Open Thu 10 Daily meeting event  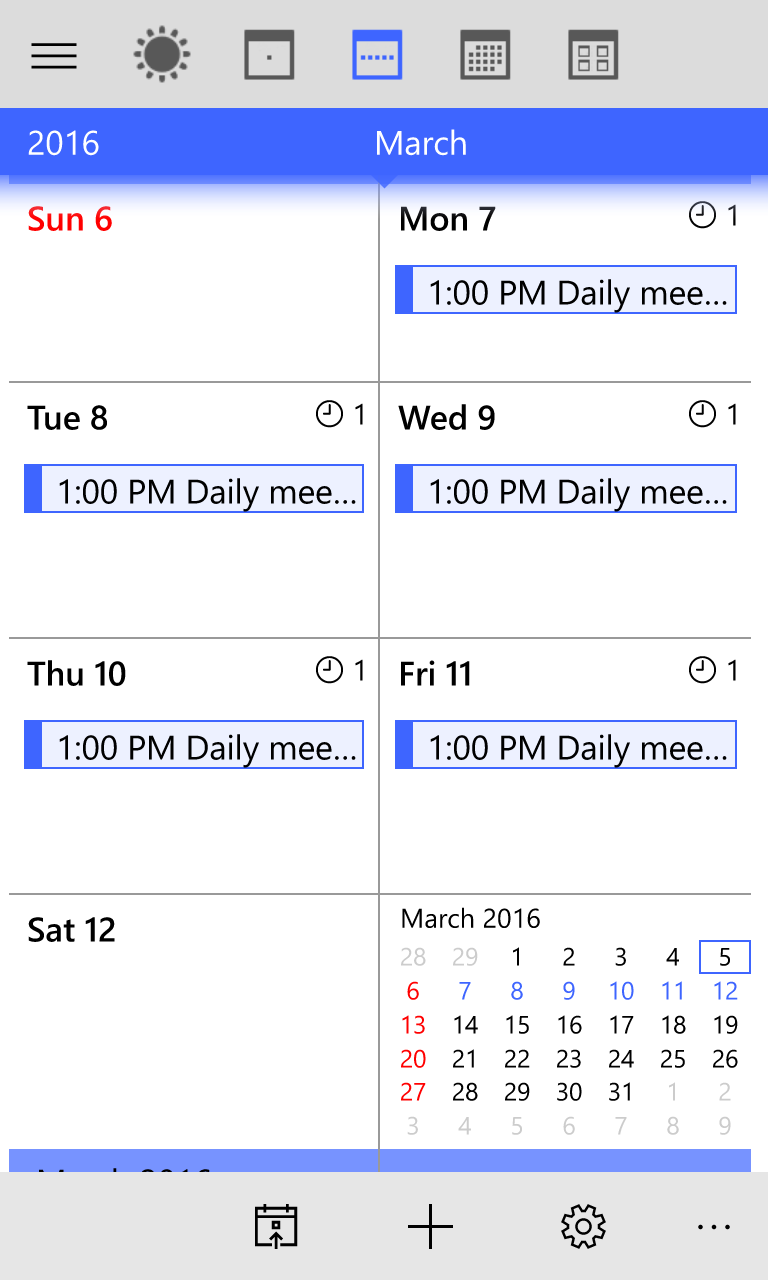(194, 745)
